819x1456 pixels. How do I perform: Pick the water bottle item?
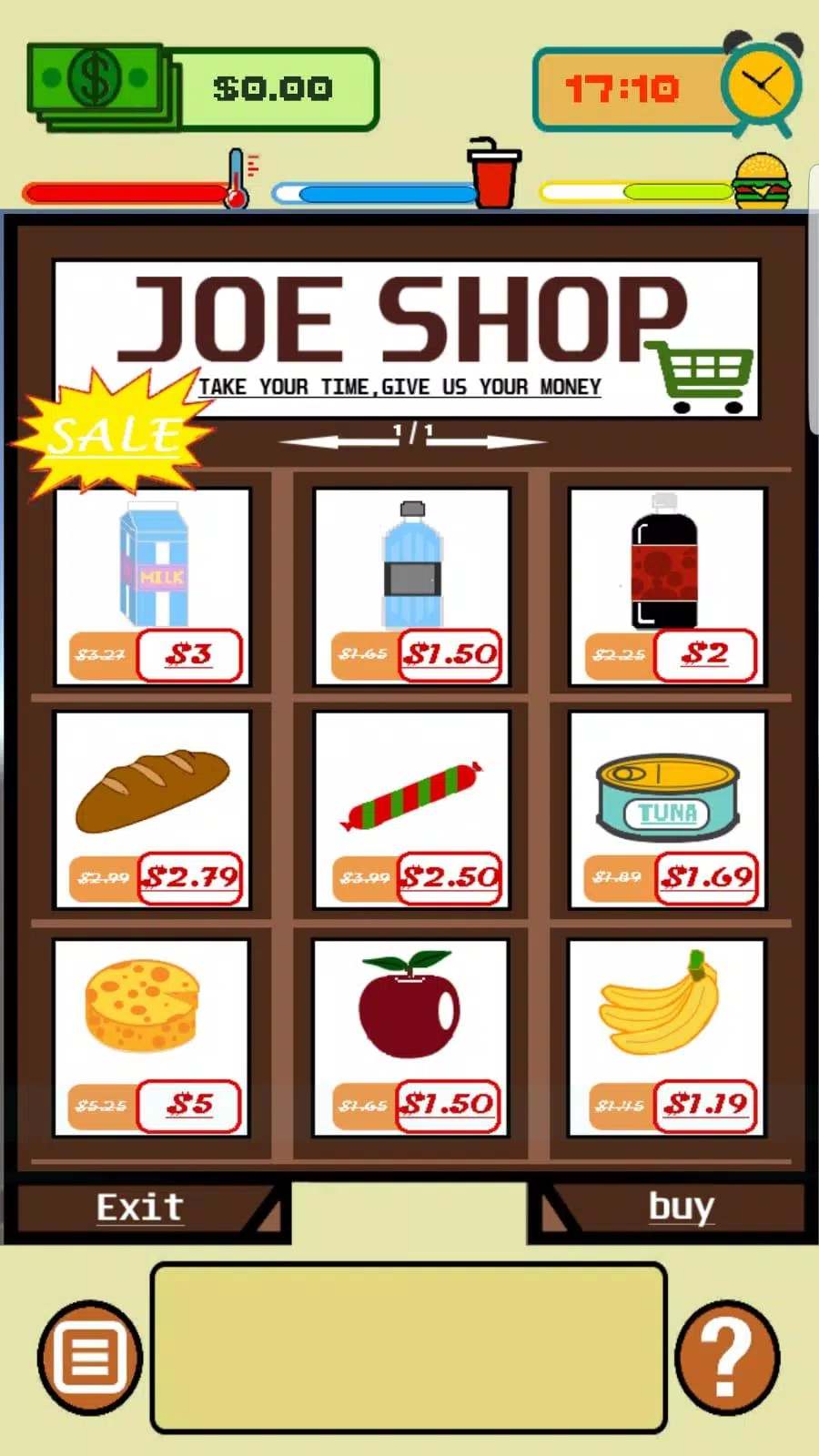pos(411,585)
